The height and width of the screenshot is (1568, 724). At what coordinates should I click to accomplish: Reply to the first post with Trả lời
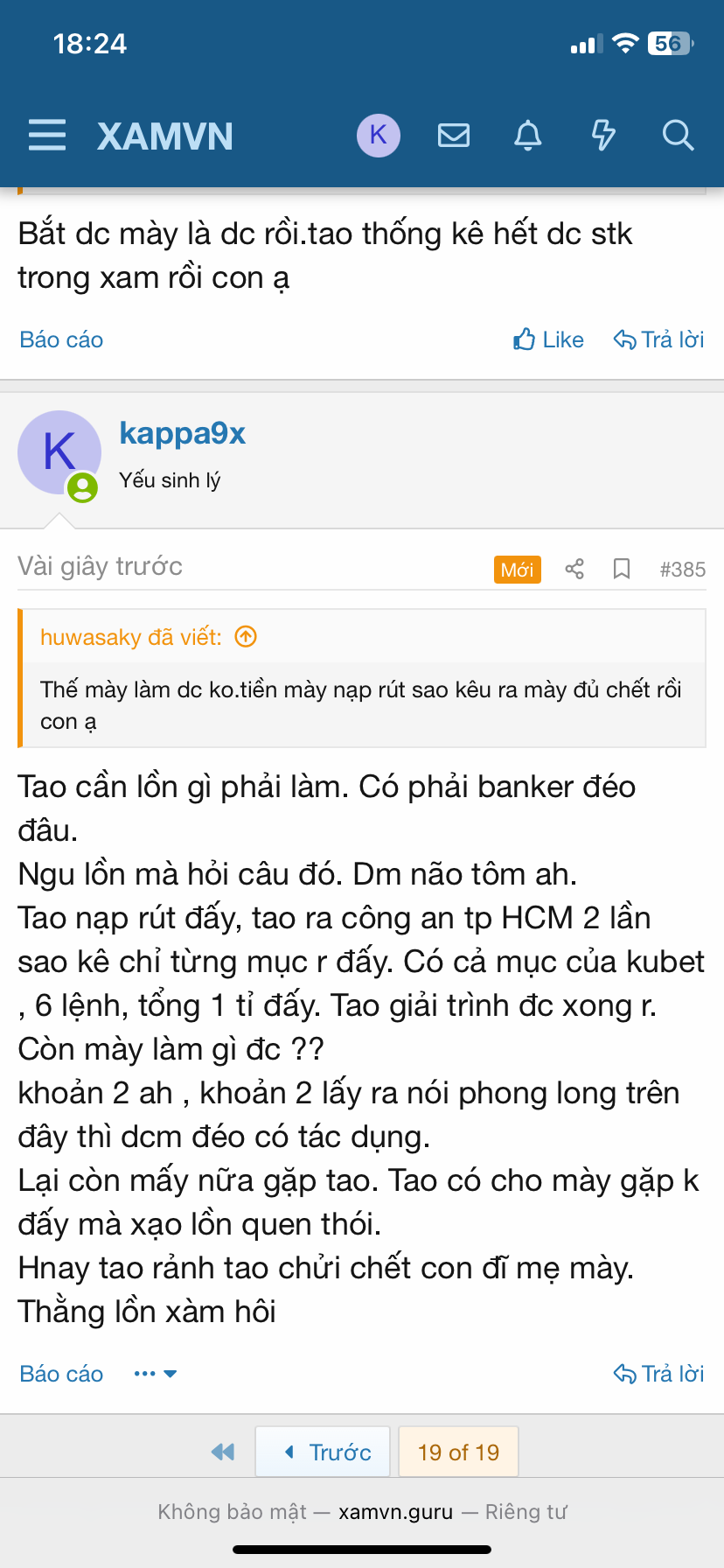click(659, 339)
